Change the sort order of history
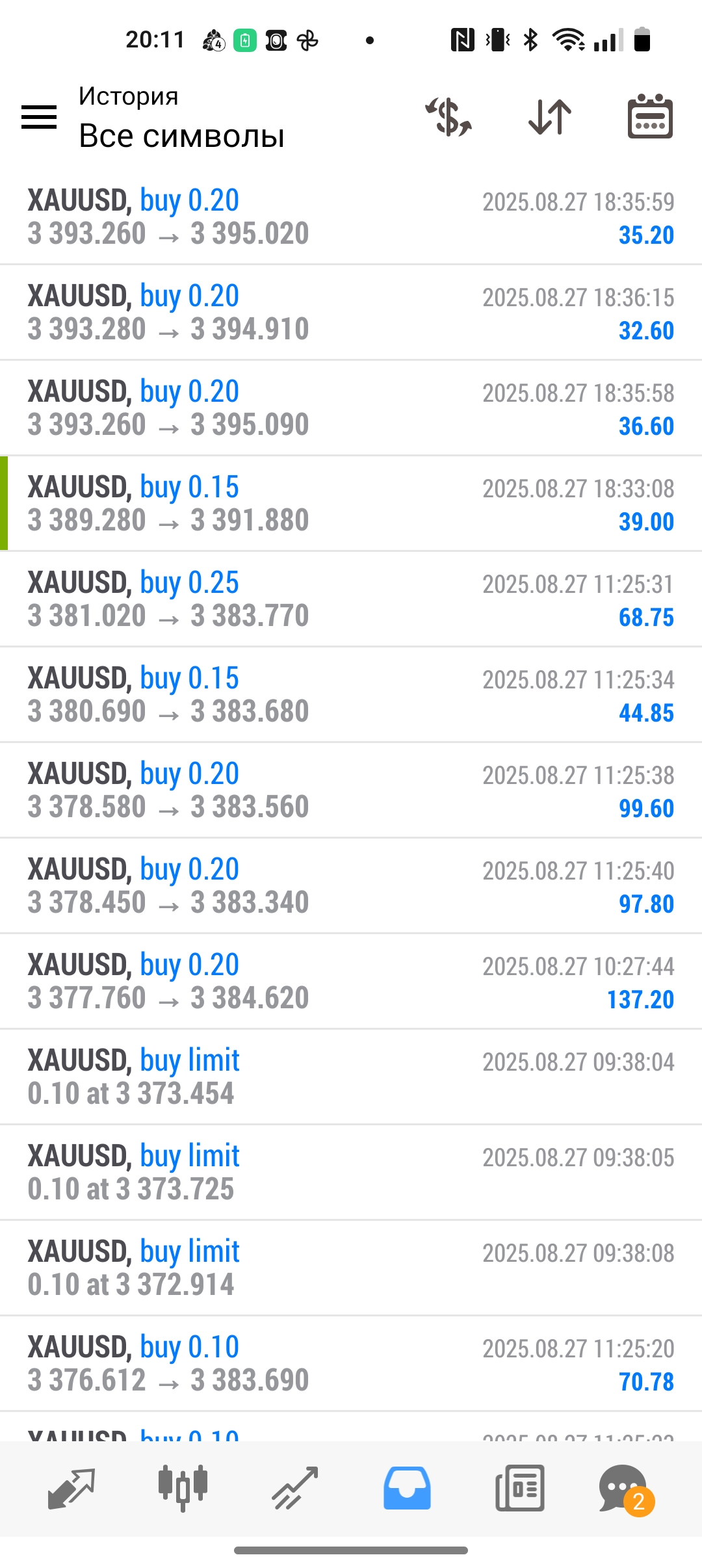 pos(550,117)
